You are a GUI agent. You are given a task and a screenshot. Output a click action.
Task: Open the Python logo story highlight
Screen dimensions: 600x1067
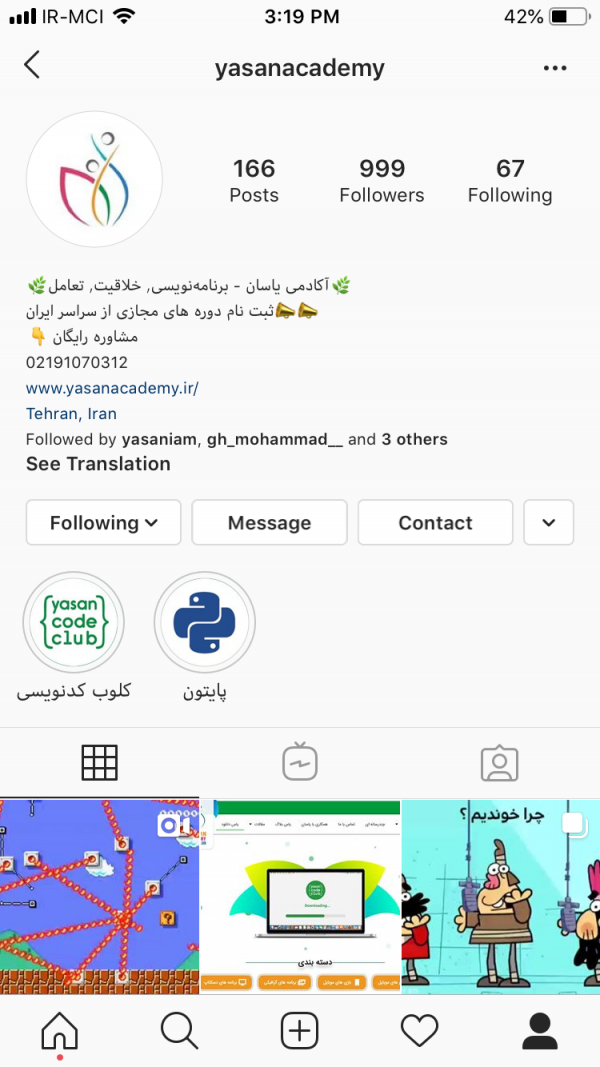204,622
